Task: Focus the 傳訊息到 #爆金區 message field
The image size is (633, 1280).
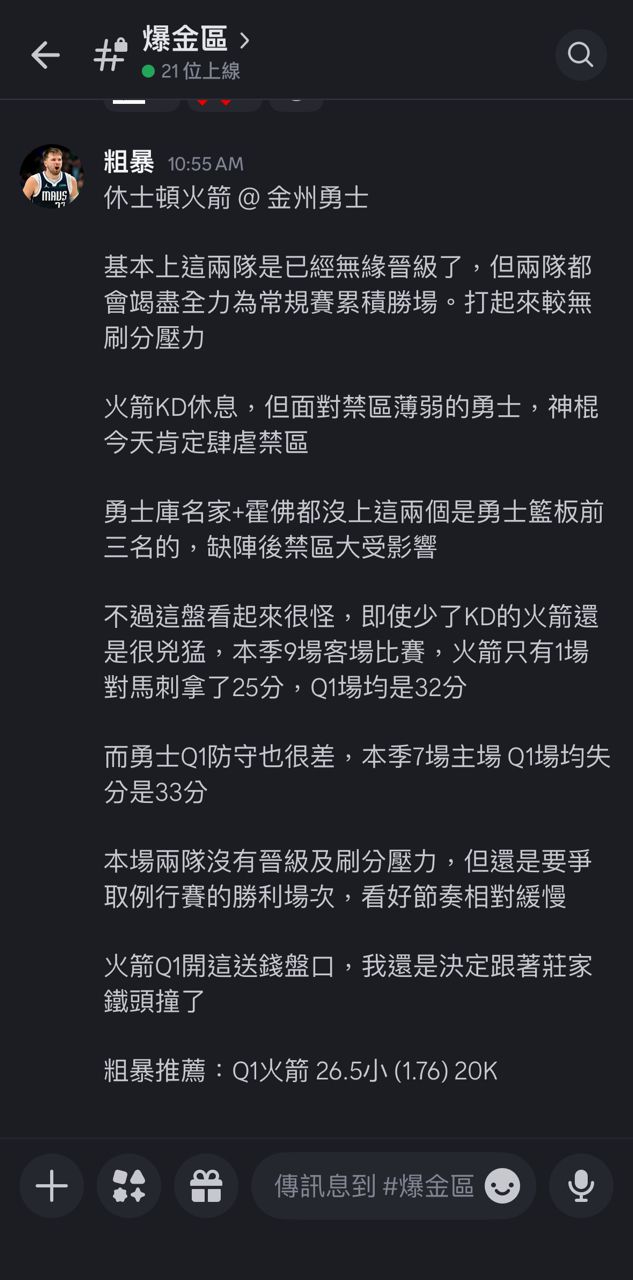Action: tap(374, 1186)
